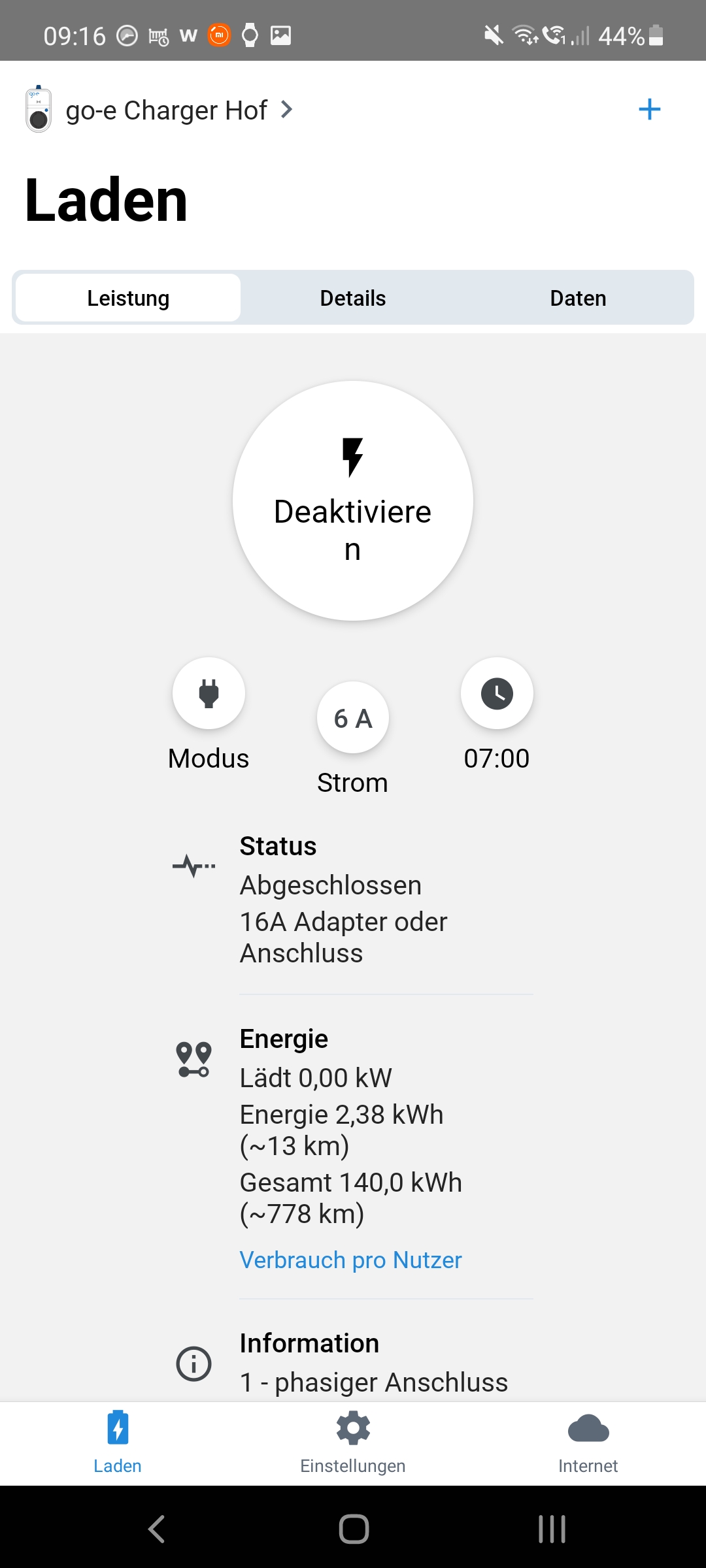Image resolution: width=706 pixels, height=1568 pixels.
Task: Switch to the Details tab
Action: click(x=353, y=298)
